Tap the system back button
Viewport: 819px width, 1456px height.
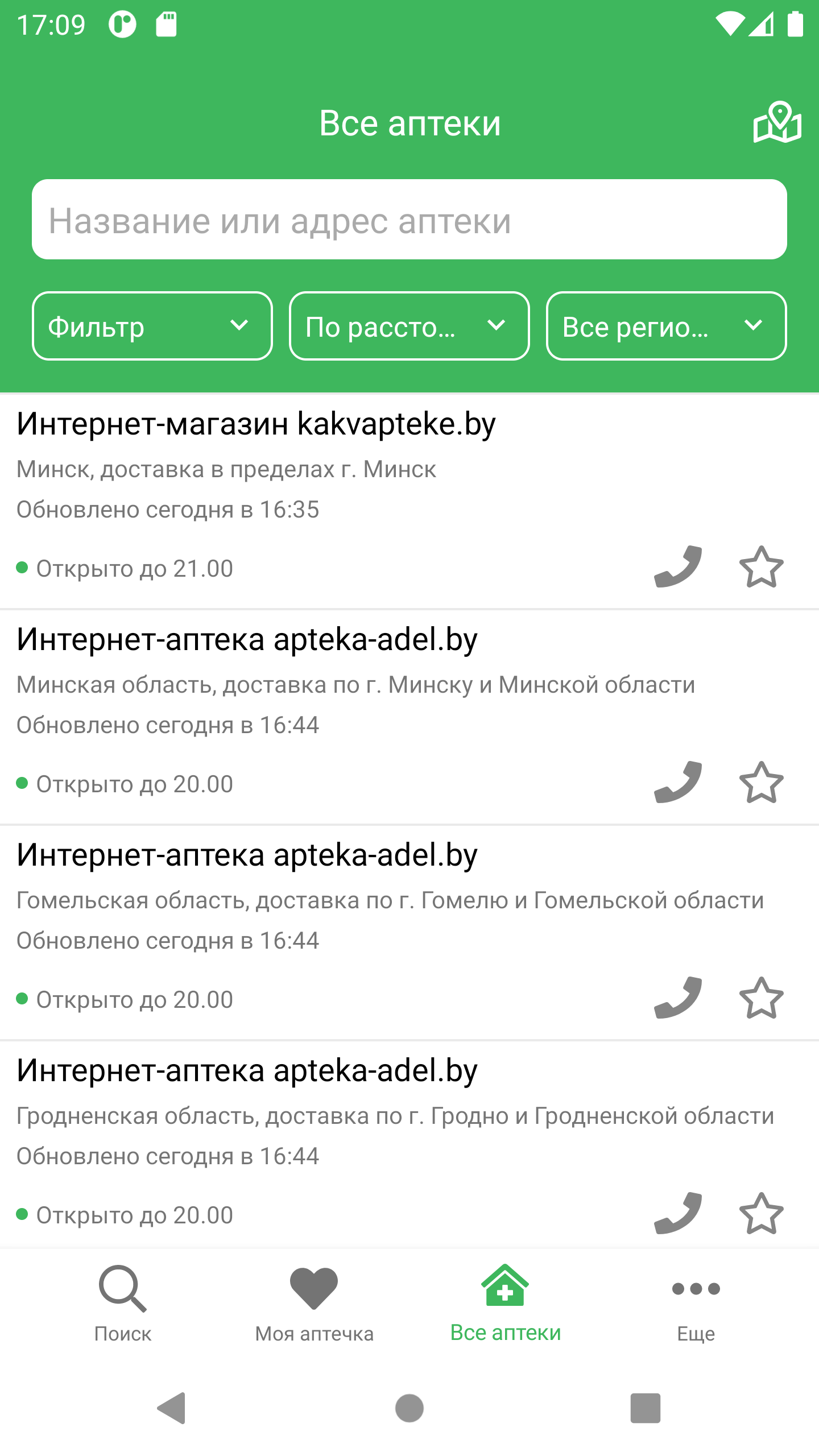click(171, 1408)
